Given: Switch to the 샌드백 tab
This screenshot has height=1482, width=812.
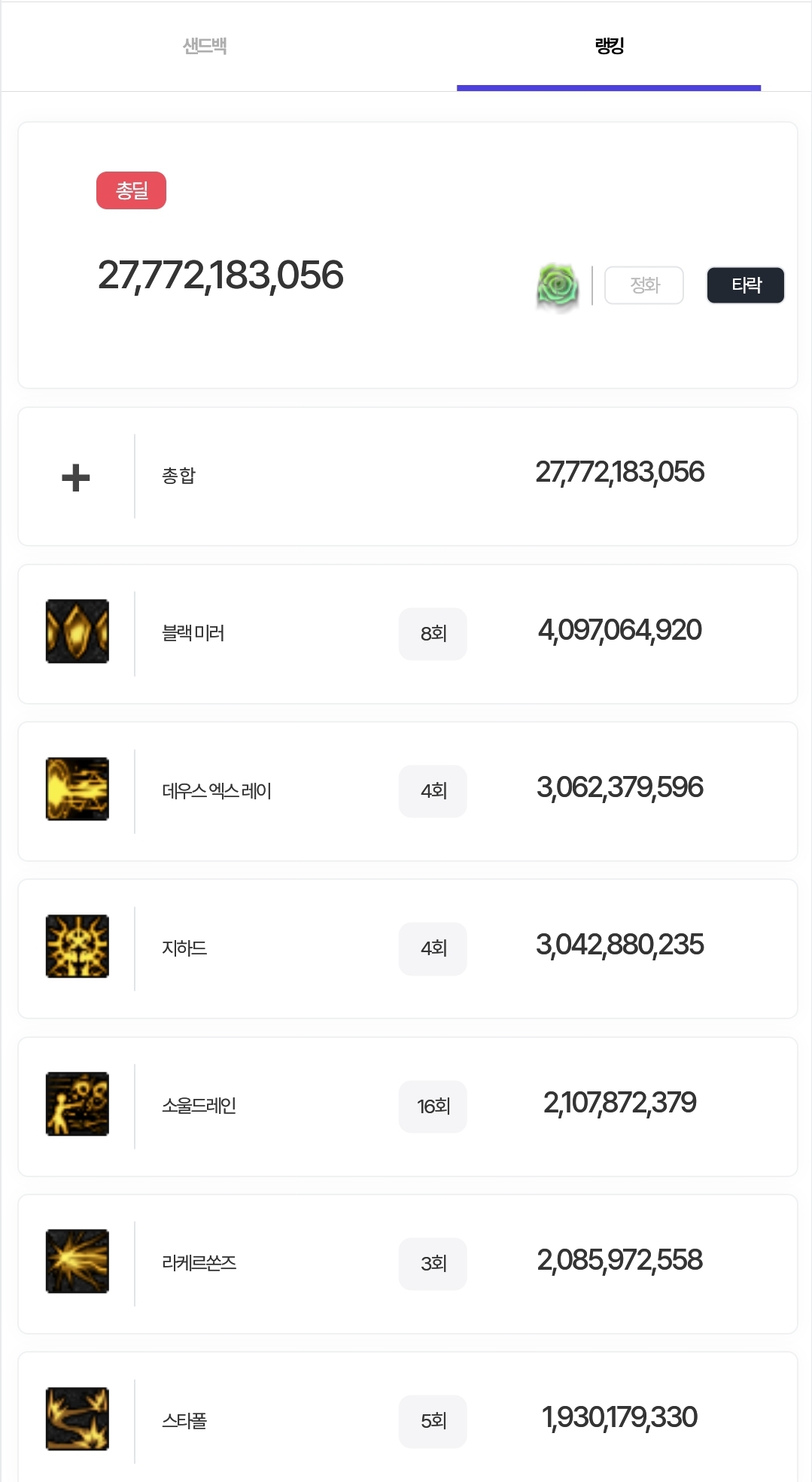Looking at the screenshot, I should 205,47.
